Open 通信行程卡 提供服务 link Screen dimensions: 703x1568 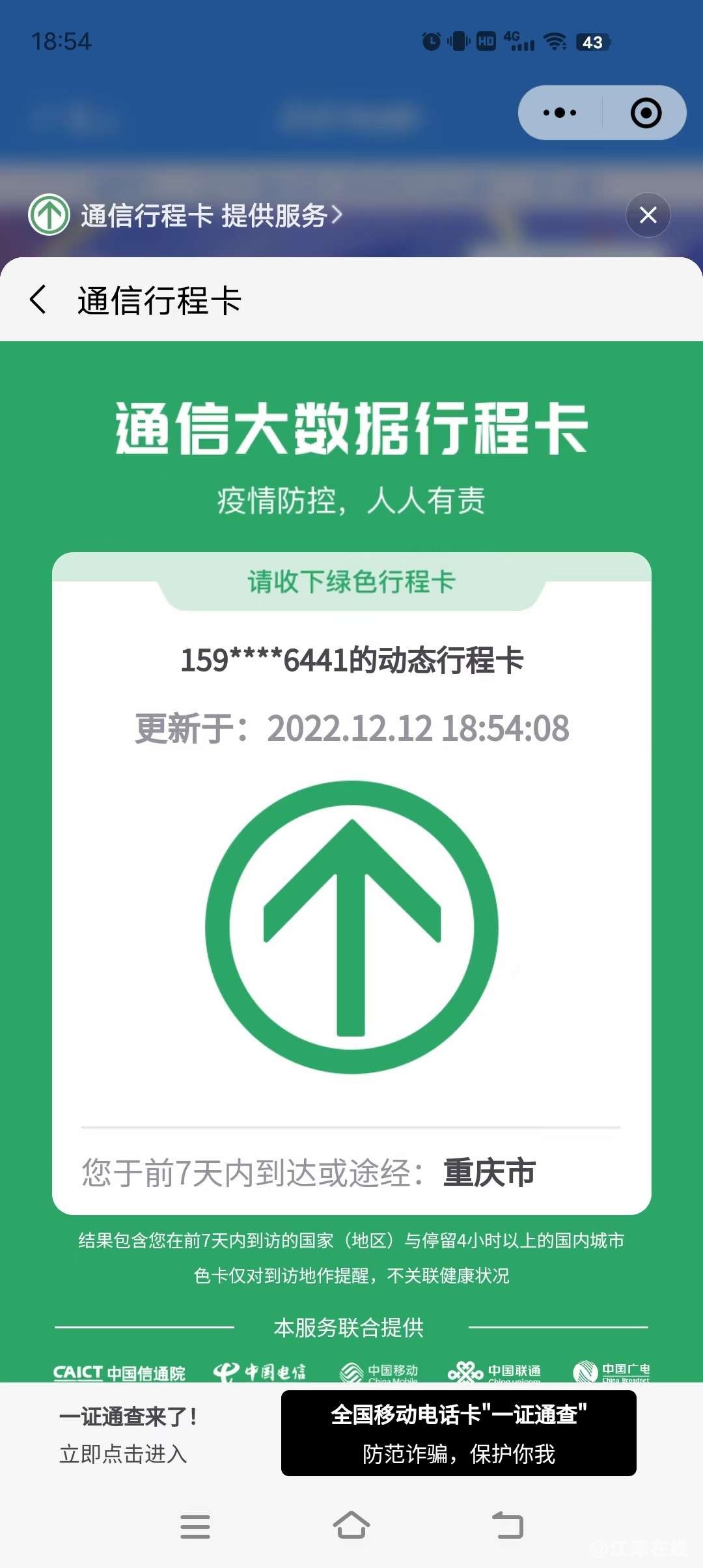point(208,216)
